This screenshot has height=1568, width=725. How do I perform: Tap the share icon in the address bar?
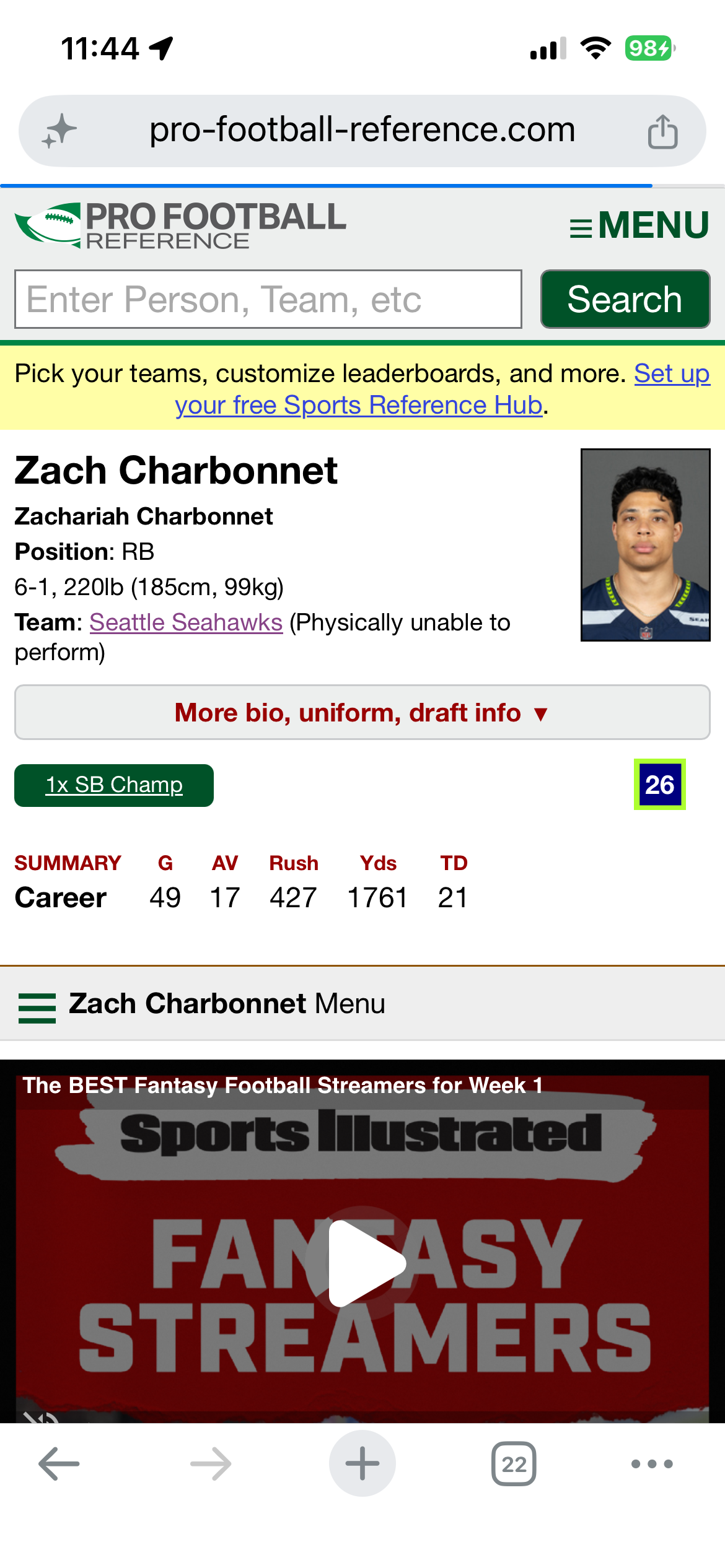(x=662, y=131)
